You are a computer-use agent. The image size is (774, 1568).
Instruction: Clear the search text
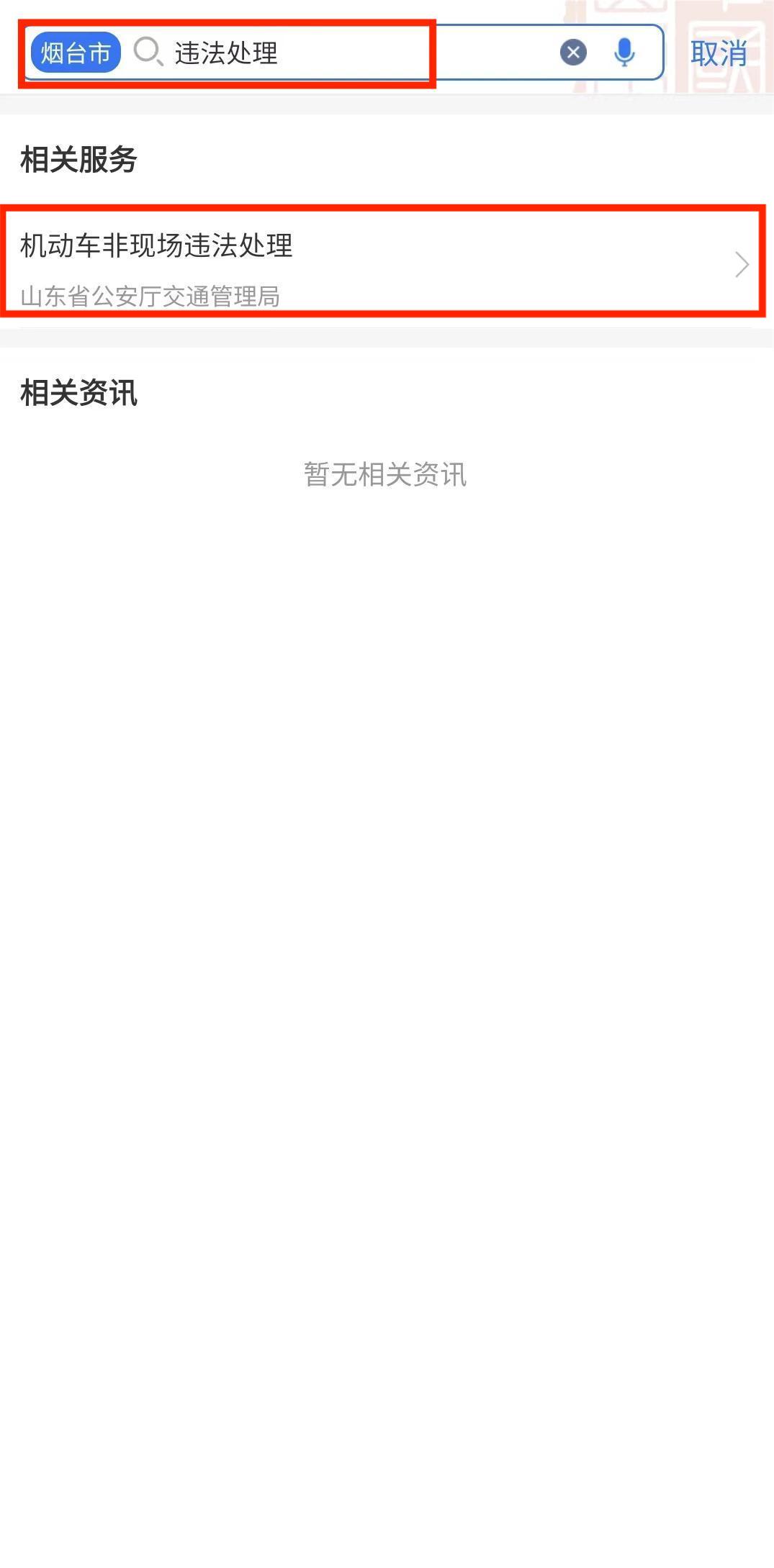pyautogui.click(x=573, y=53)
